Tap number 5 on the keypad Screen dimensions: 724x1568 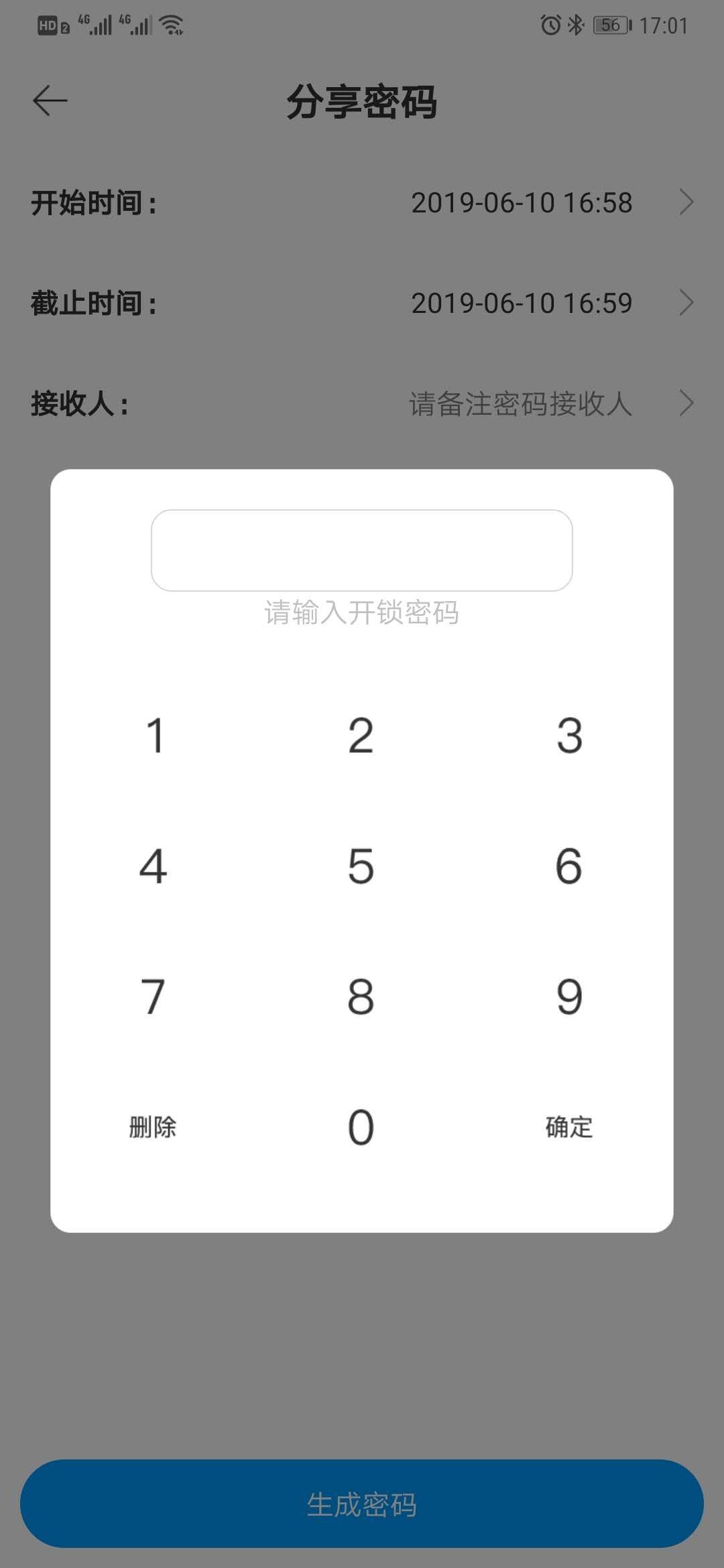[360, 867]
